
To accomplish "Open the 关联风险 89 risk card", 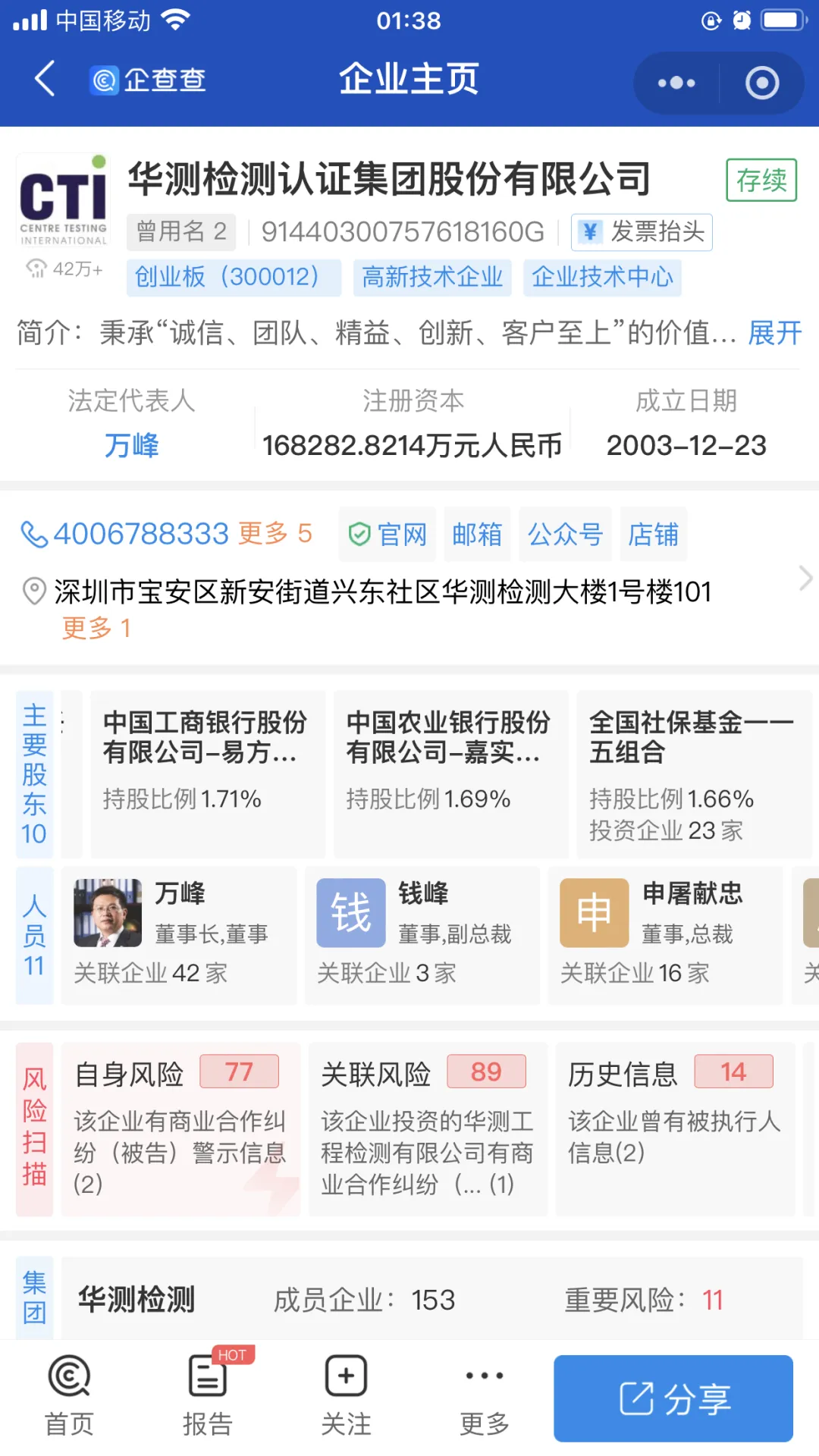I will pyautogui.click(x=428, y=1128).
